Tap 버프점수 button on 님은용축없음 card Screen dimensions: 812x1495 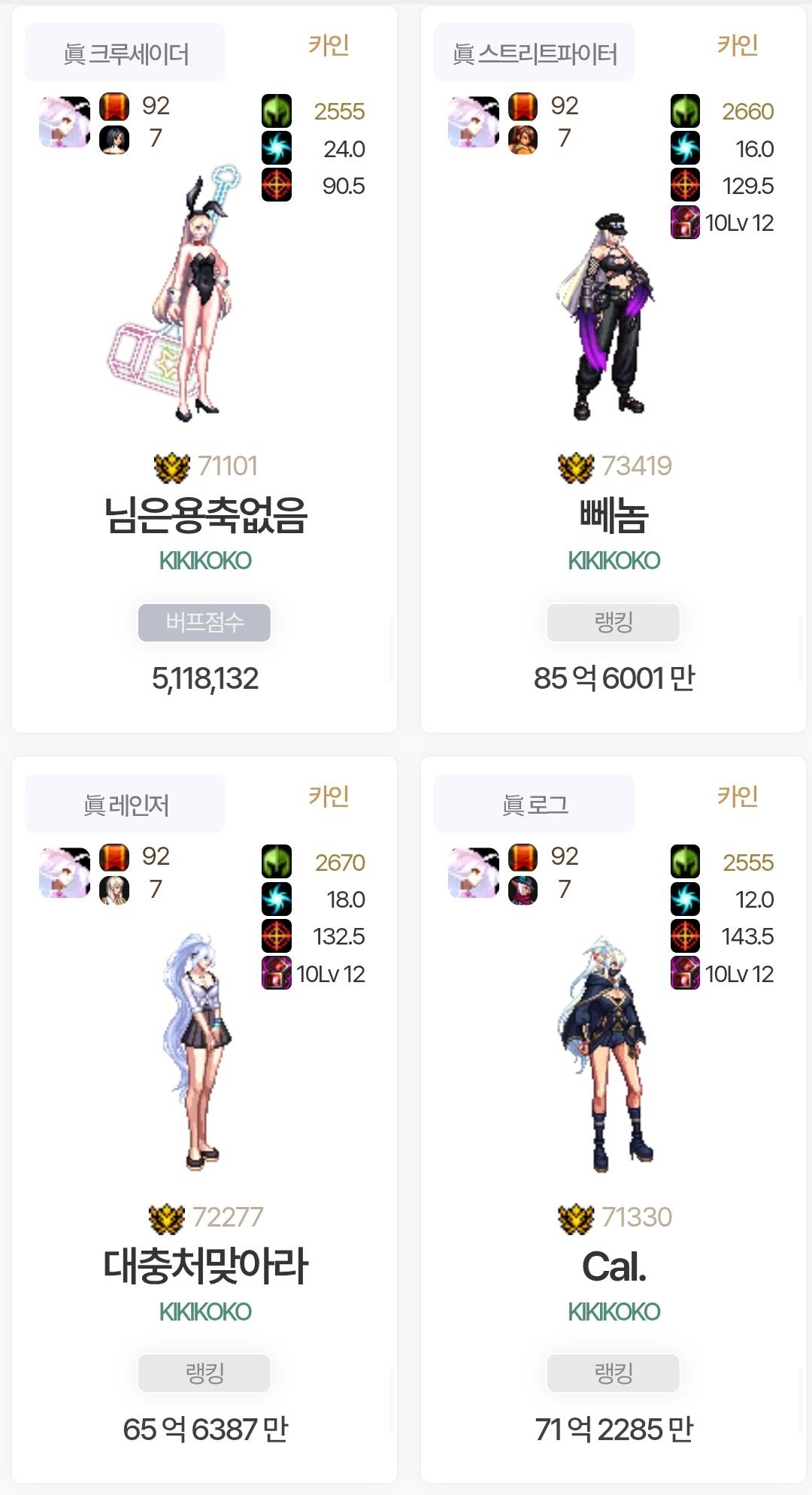click(x=205, y=623)
